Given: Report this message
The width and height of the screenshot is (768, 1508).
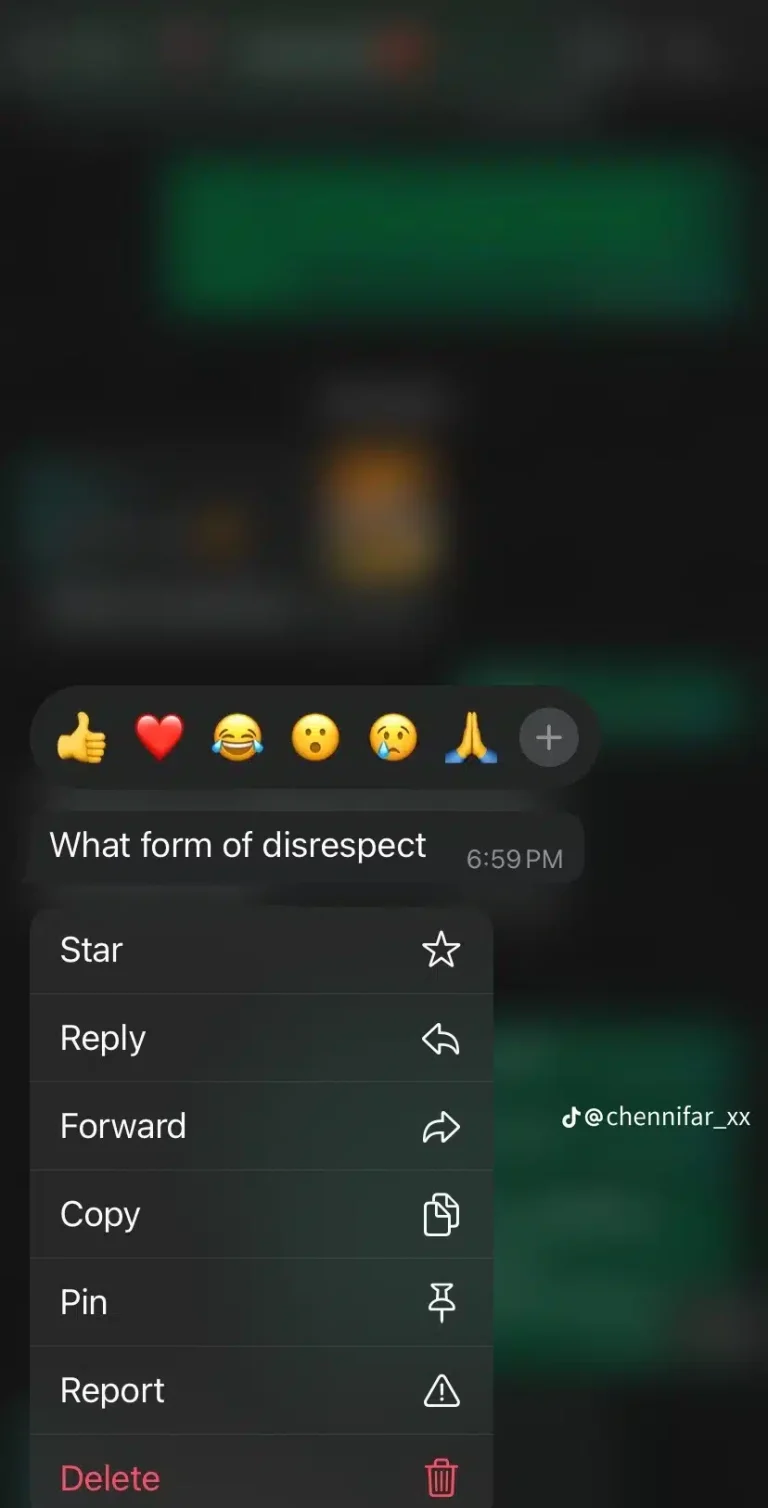Looking at the screenshot, I should [260, 1390].
